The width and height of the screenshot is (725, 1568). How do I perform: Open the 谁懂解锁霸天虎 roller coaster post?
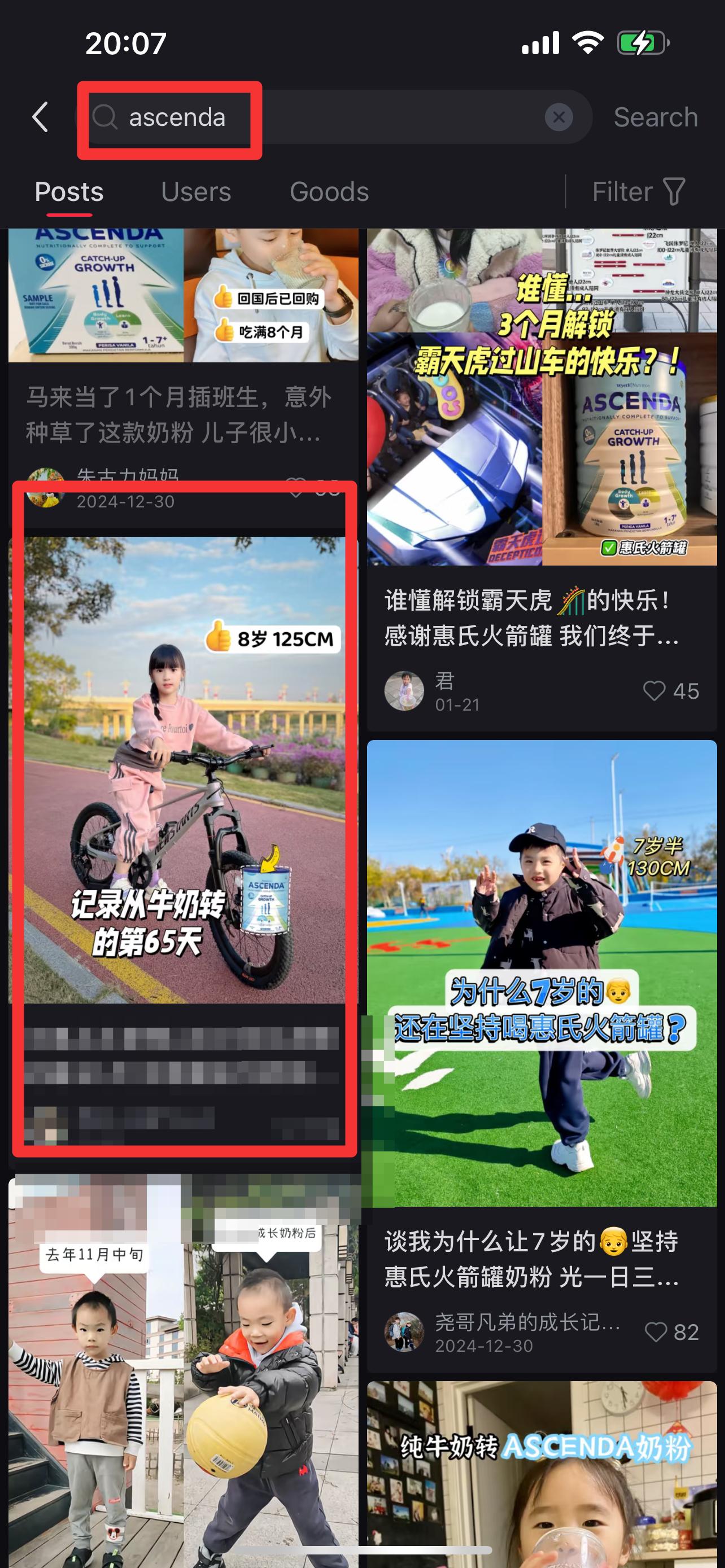click(x=541, y=397)
